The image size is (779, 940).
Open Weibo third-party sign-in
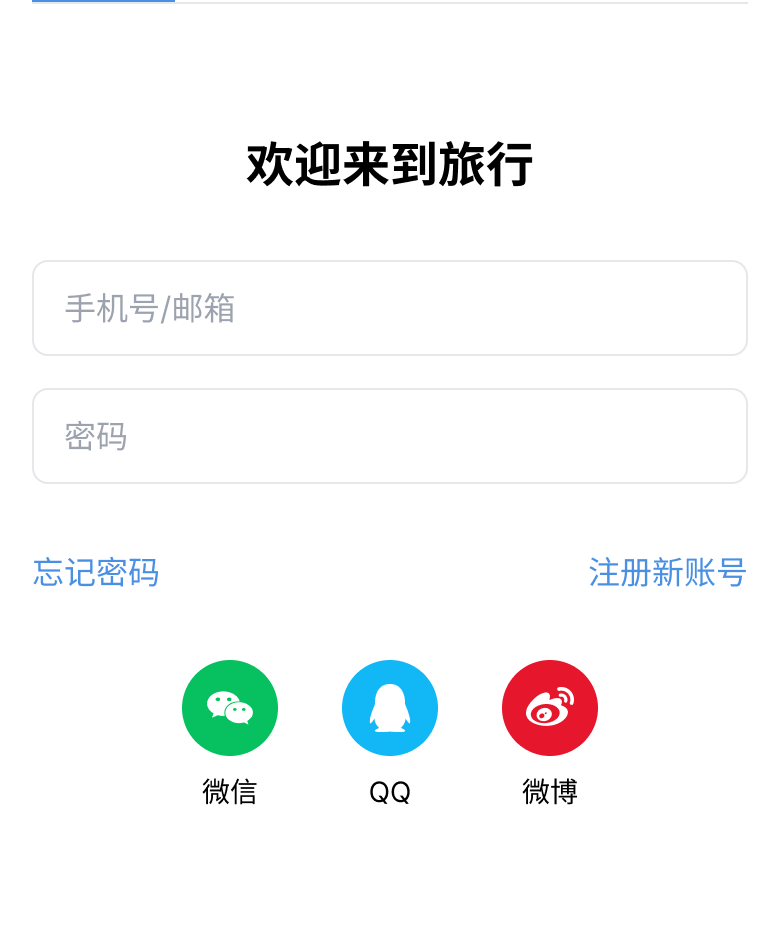coord(550,707)
